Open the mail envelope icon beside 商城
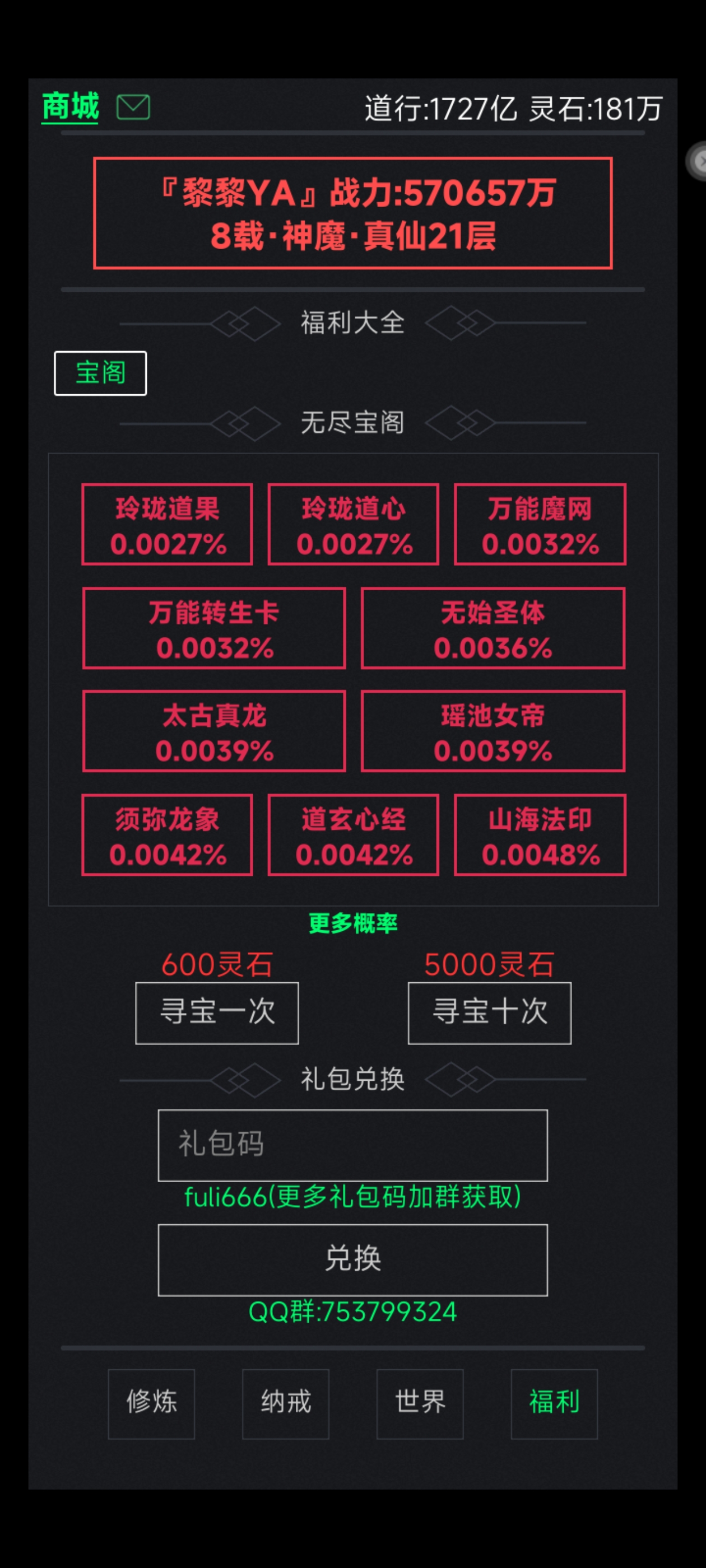The image size is (706, 1568). [x=133, y=106]
